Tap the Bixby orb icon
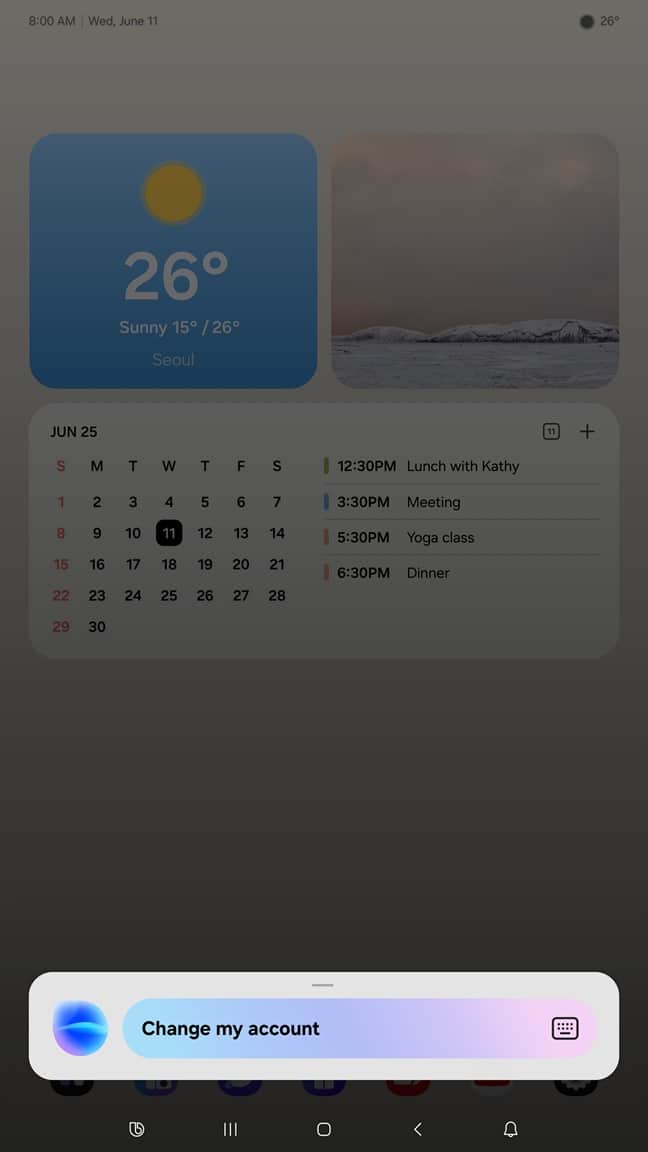Screen dimensions: 648x1152 pyautogui.click(x=80, y=1028)
